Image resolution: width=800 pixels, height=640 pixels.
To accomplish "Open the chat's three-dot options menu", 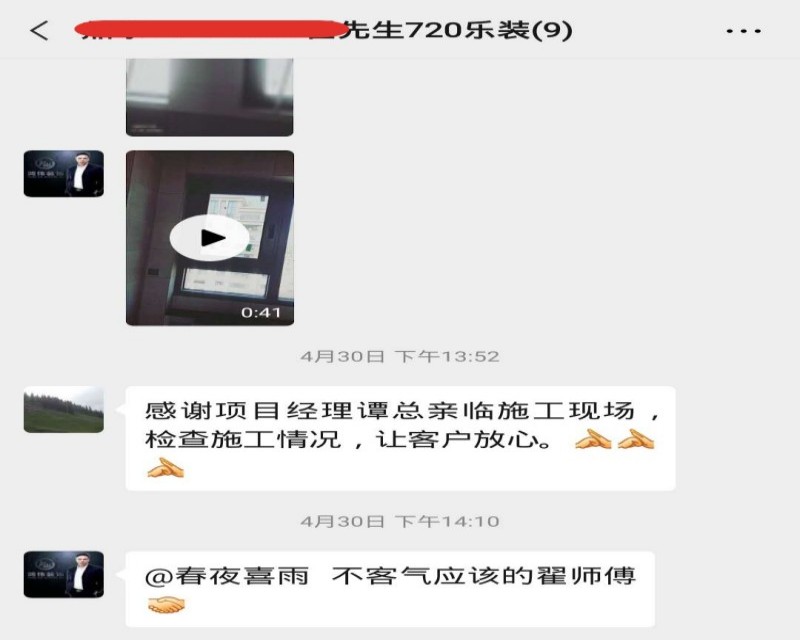I will tap(743, 31).
